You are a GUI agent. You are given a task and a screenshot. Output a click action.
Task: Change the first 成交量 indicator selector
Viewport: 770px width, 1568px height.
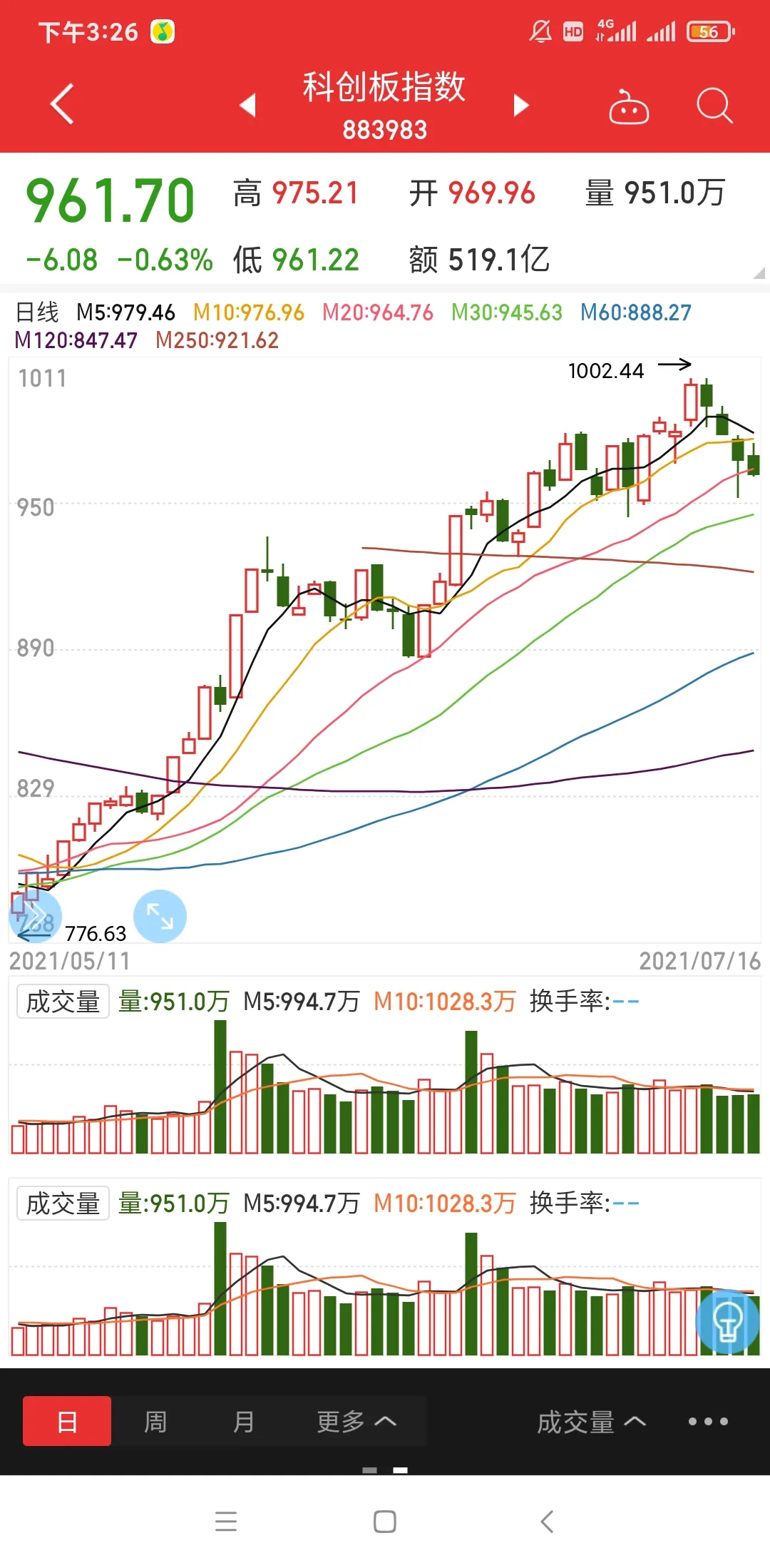[x=63, y=1002]
